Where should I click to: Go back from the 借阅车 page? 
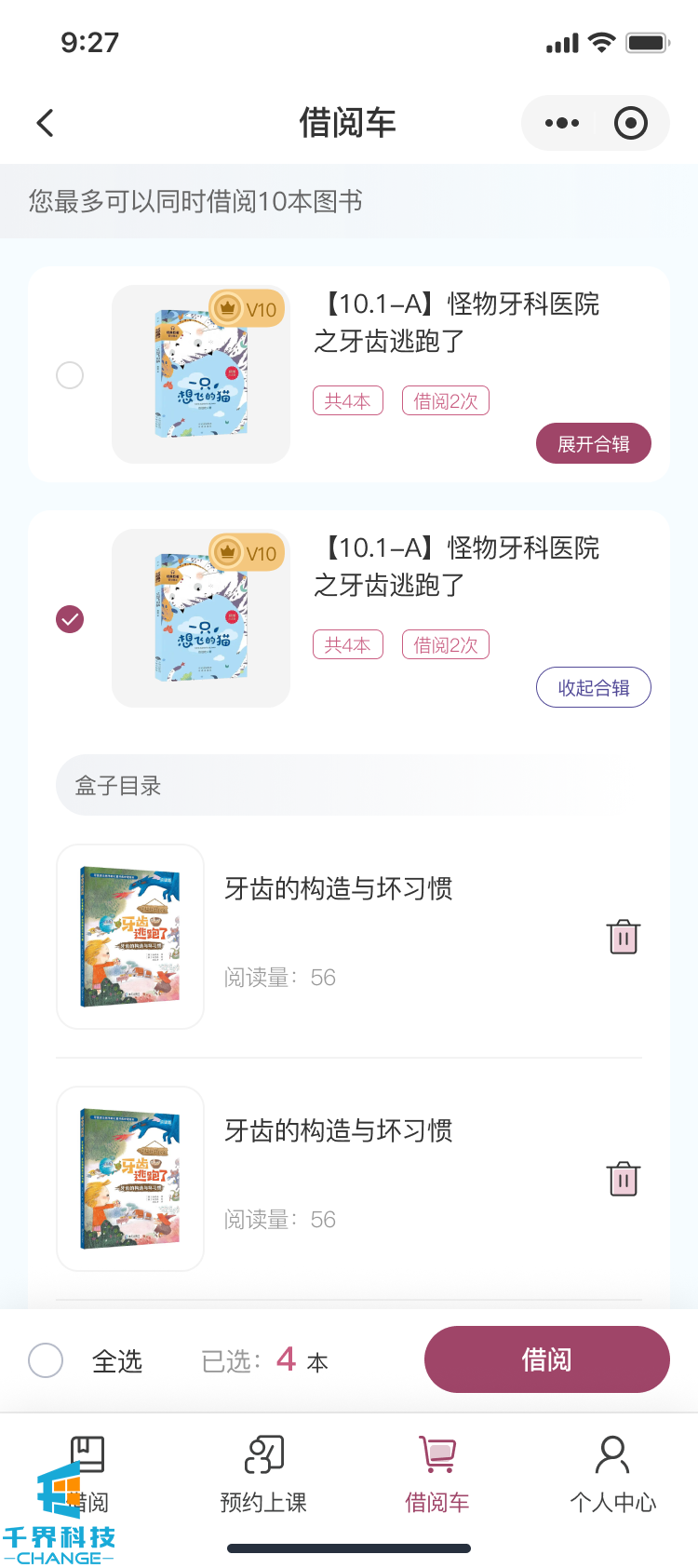click(x=45, y=123)
